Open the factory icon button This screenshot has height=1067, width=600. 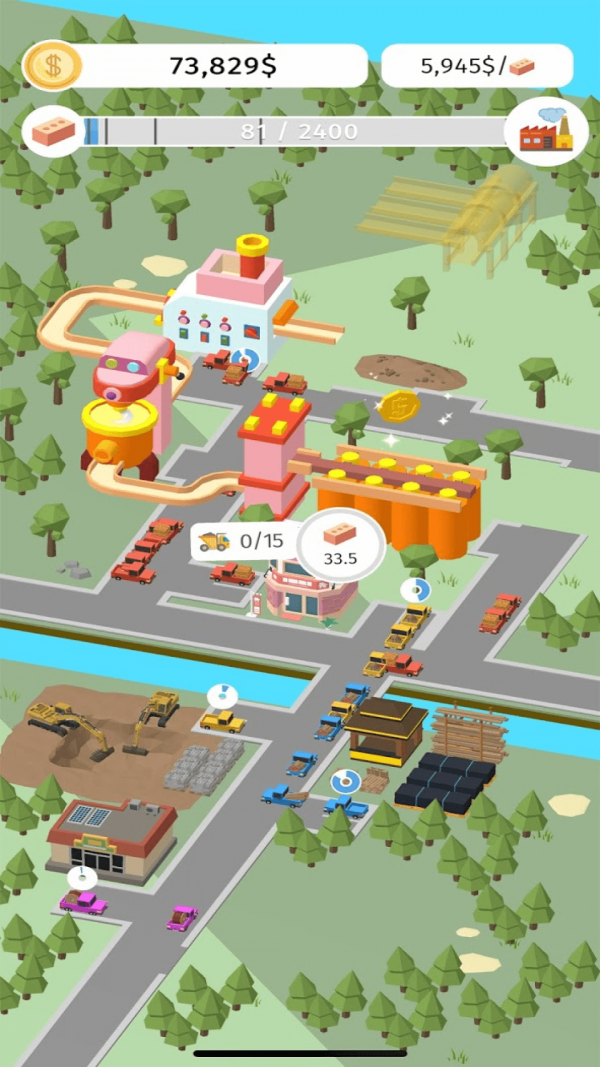click(x=546, y=131)
